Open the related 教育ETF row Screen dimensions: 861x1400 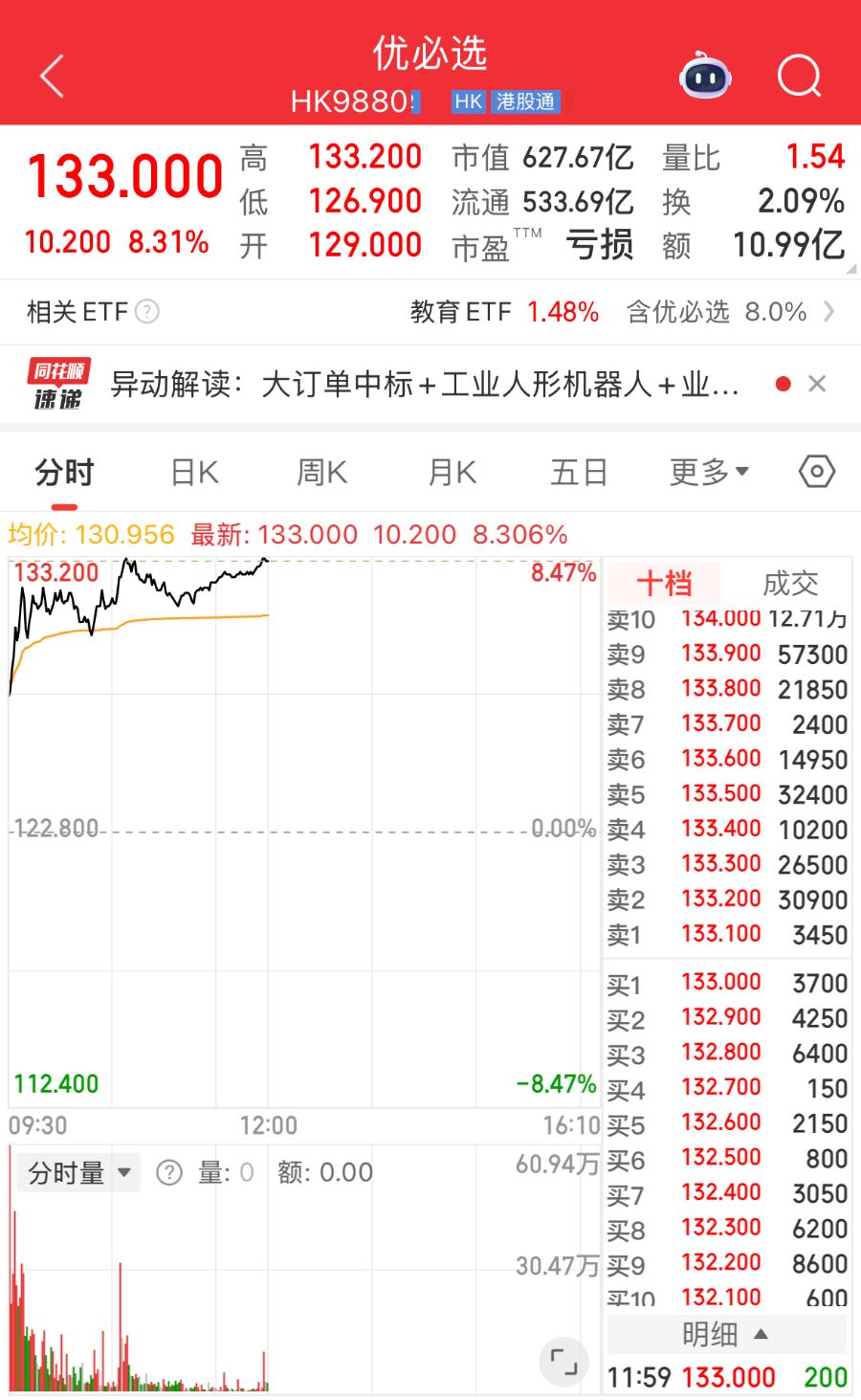point(622,312)
